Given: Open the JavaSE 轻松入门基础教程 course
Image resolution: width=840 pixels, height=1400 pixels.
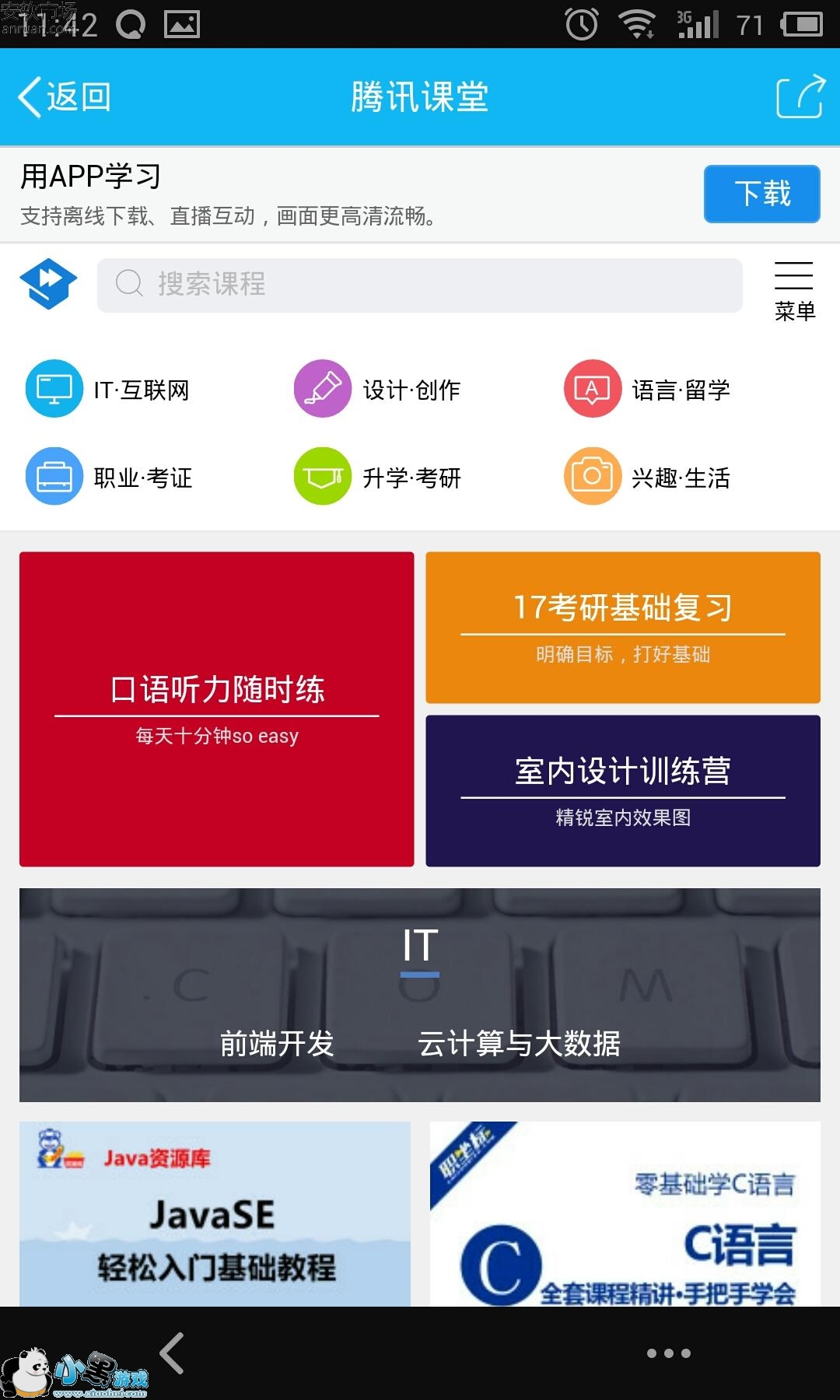Looking at the screenshot, I should tap(215, 1213).
